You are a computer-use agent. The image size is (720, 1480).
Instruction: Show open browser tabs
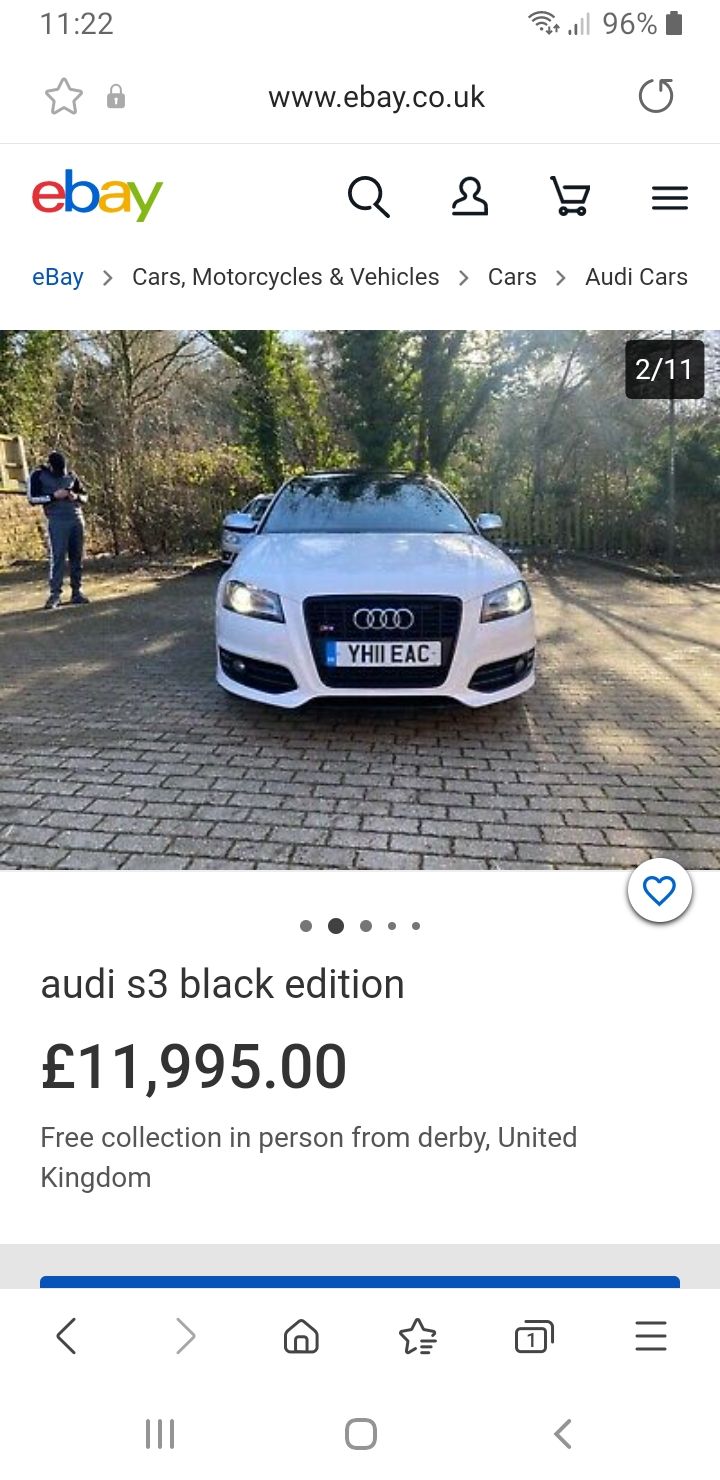(x=534, y=1336)
